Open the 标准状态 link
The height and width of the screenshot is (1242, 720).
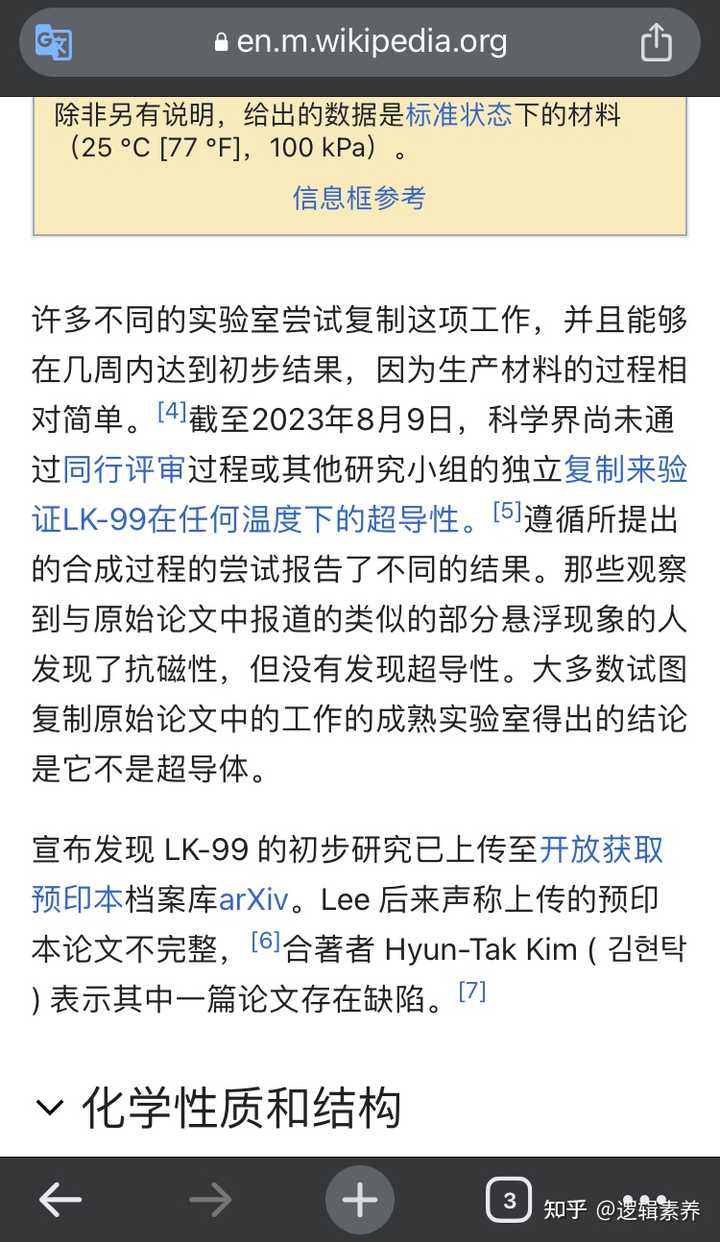pyautogui.click(x=459, y=114)
